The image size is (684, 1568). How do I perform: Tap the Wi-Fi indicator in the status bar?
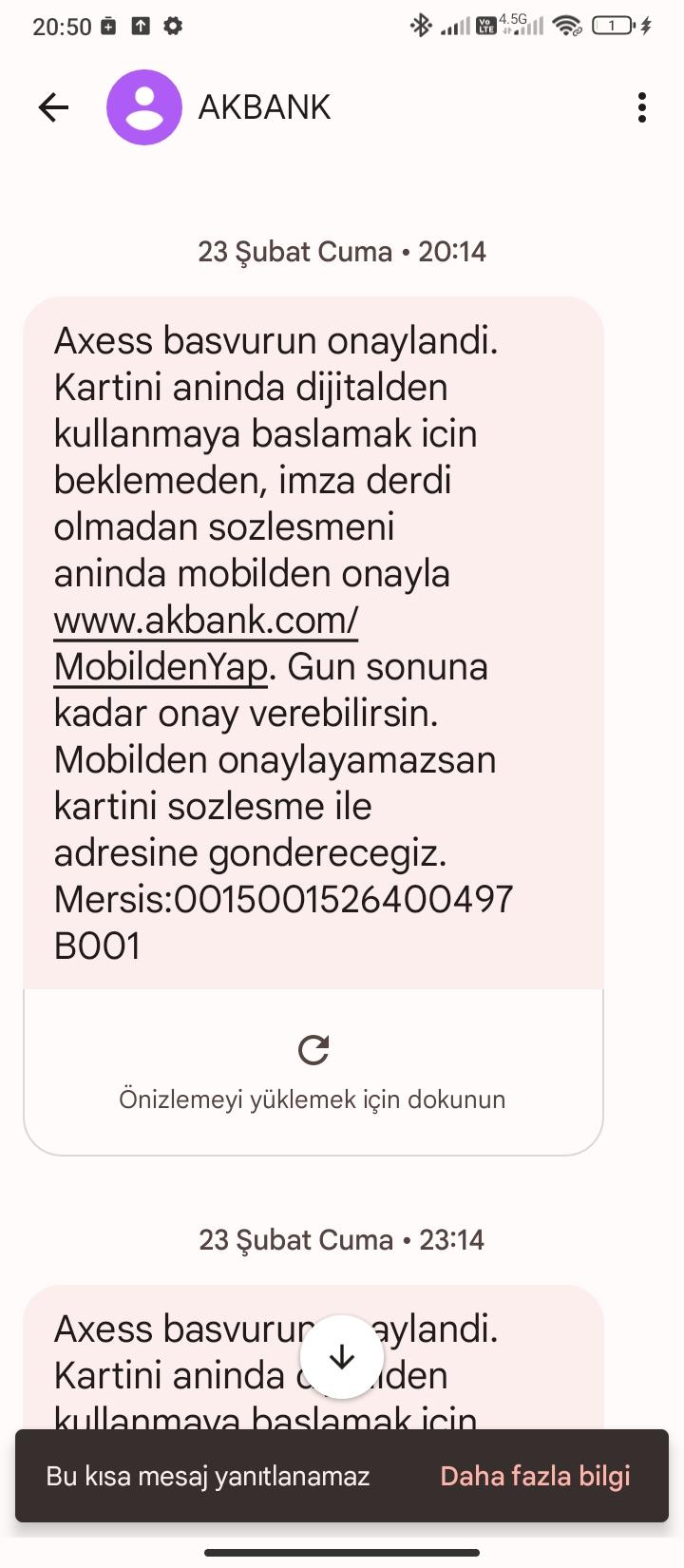tap(567, 29)
